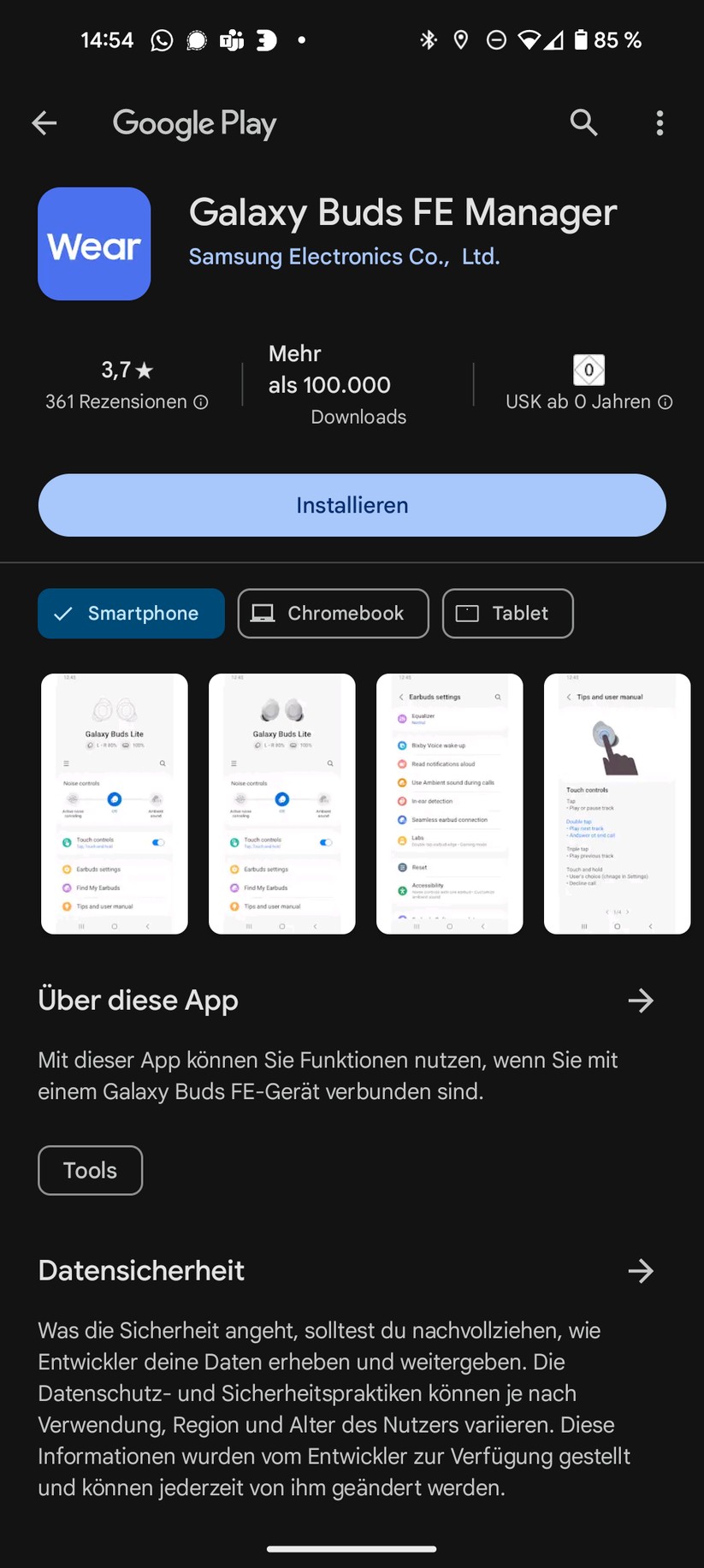Open the overflow menu

click(x=659, y=123)
